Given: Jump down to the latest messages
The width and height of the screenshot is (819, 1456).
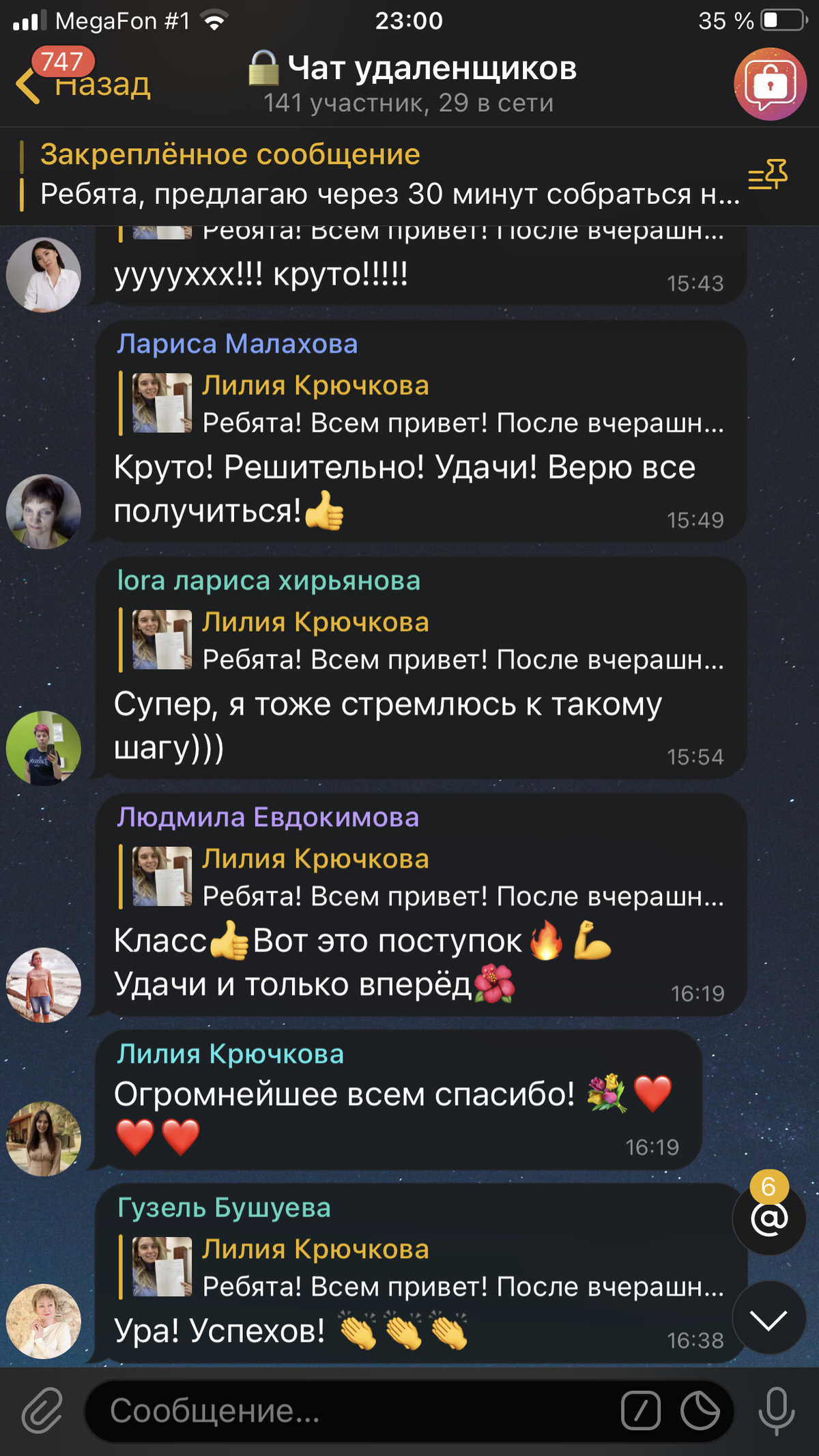Looking at the screenshot, I should [769, 1319].
